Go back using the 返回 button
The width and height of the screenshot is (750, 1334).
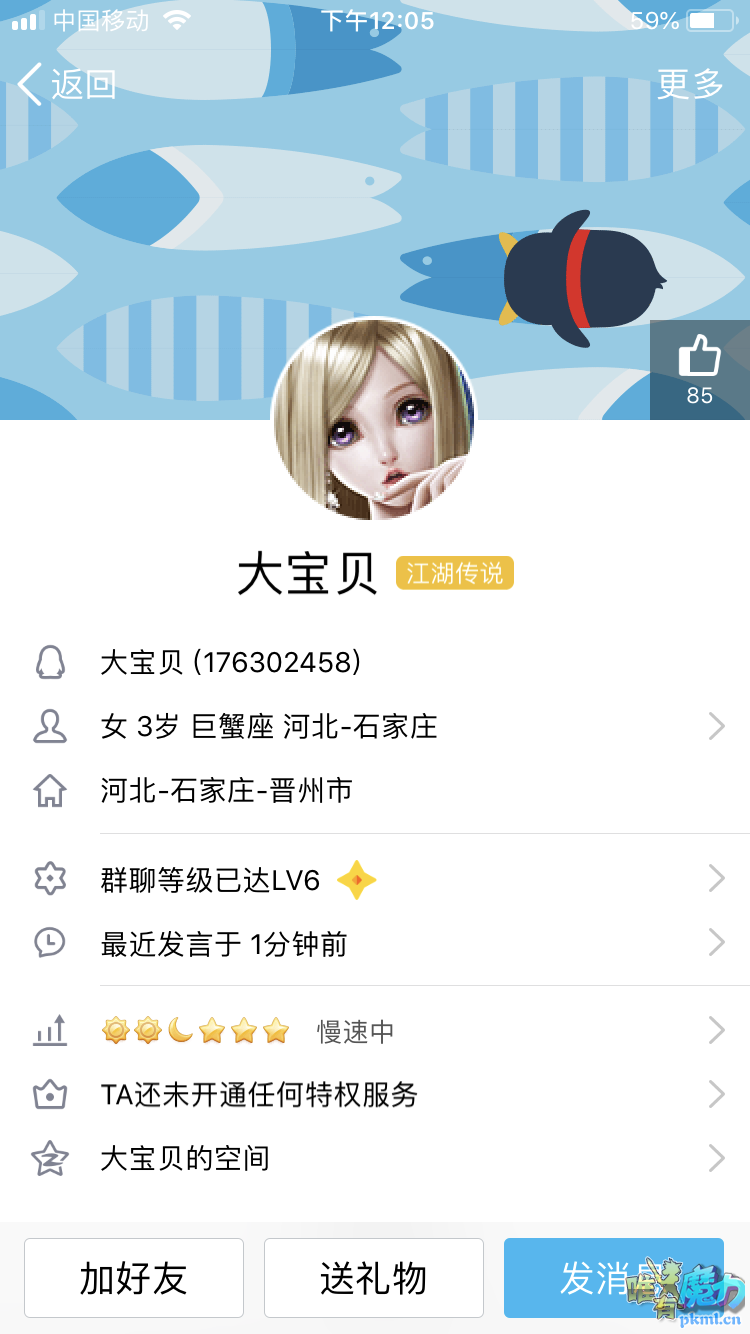point(68,85)
